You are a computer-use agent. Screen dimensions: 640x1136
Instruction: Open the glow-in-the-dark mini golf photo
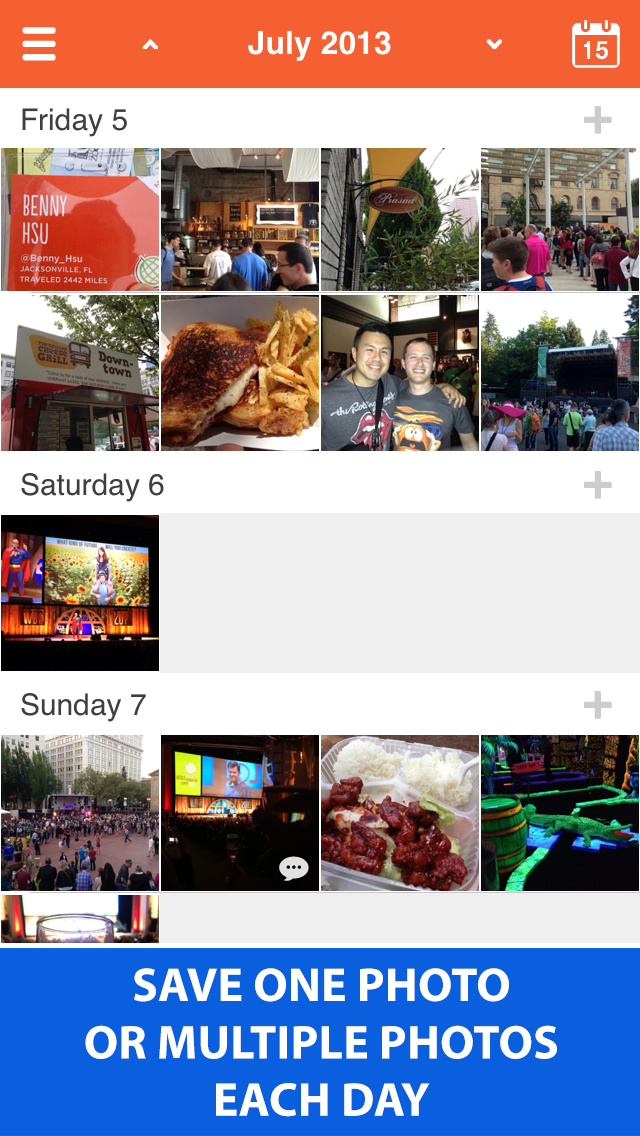tap(560, 812)
